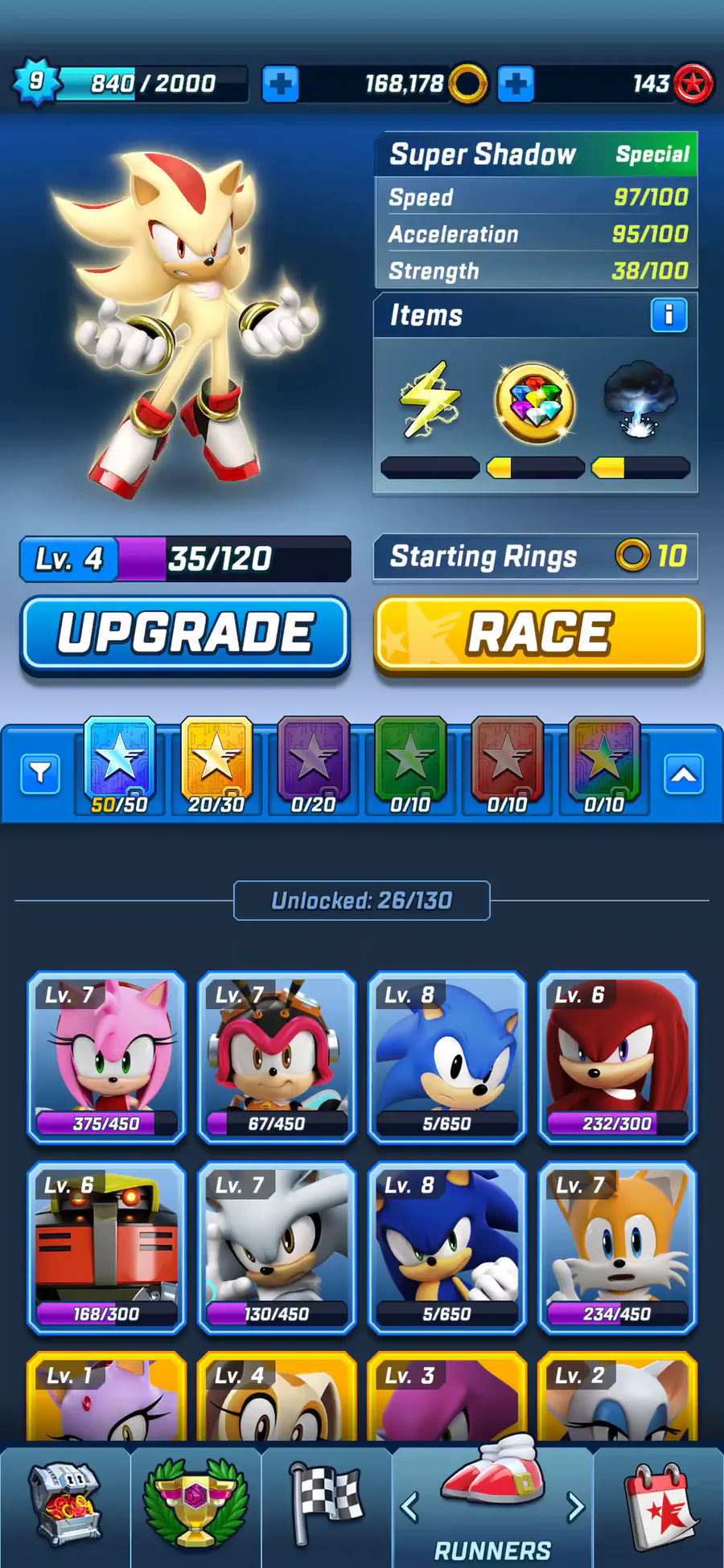The height and width of the screenshot is (1568, 724).
Task: Open the calendar events tab
Action: pos(660,1504)
